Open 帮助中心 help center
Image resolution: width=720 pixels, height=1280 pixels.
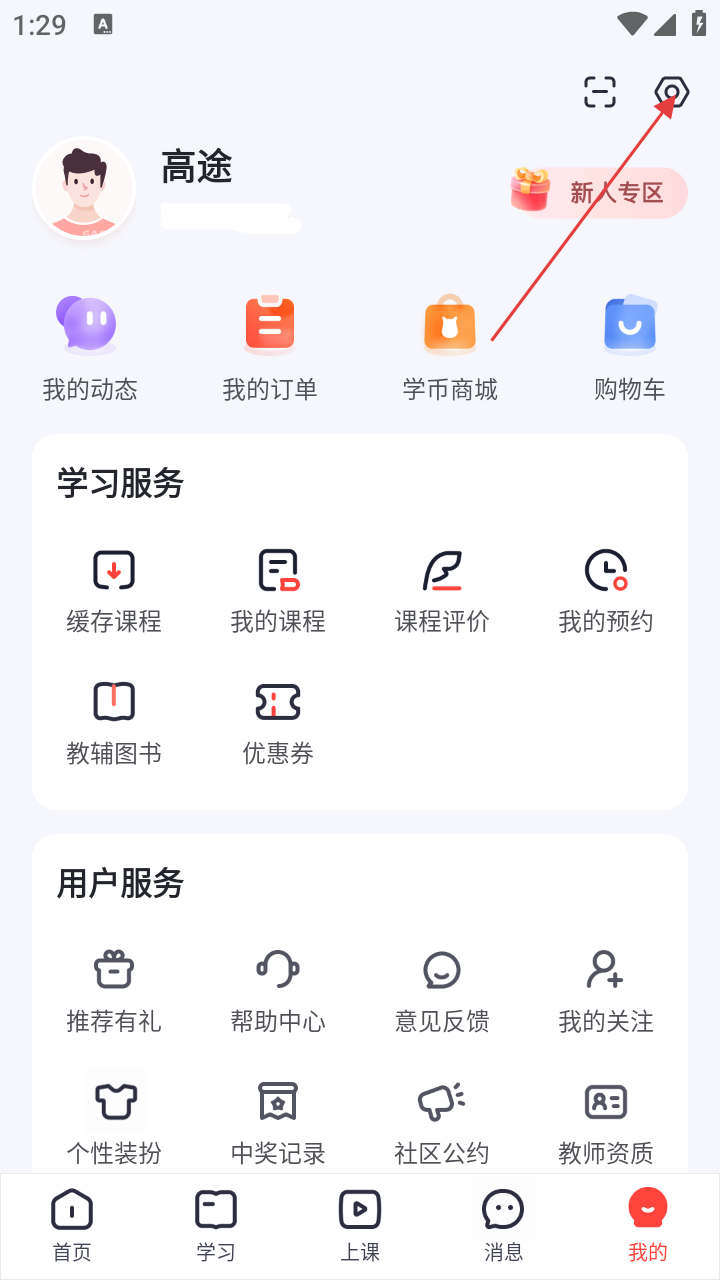point(278,990)
